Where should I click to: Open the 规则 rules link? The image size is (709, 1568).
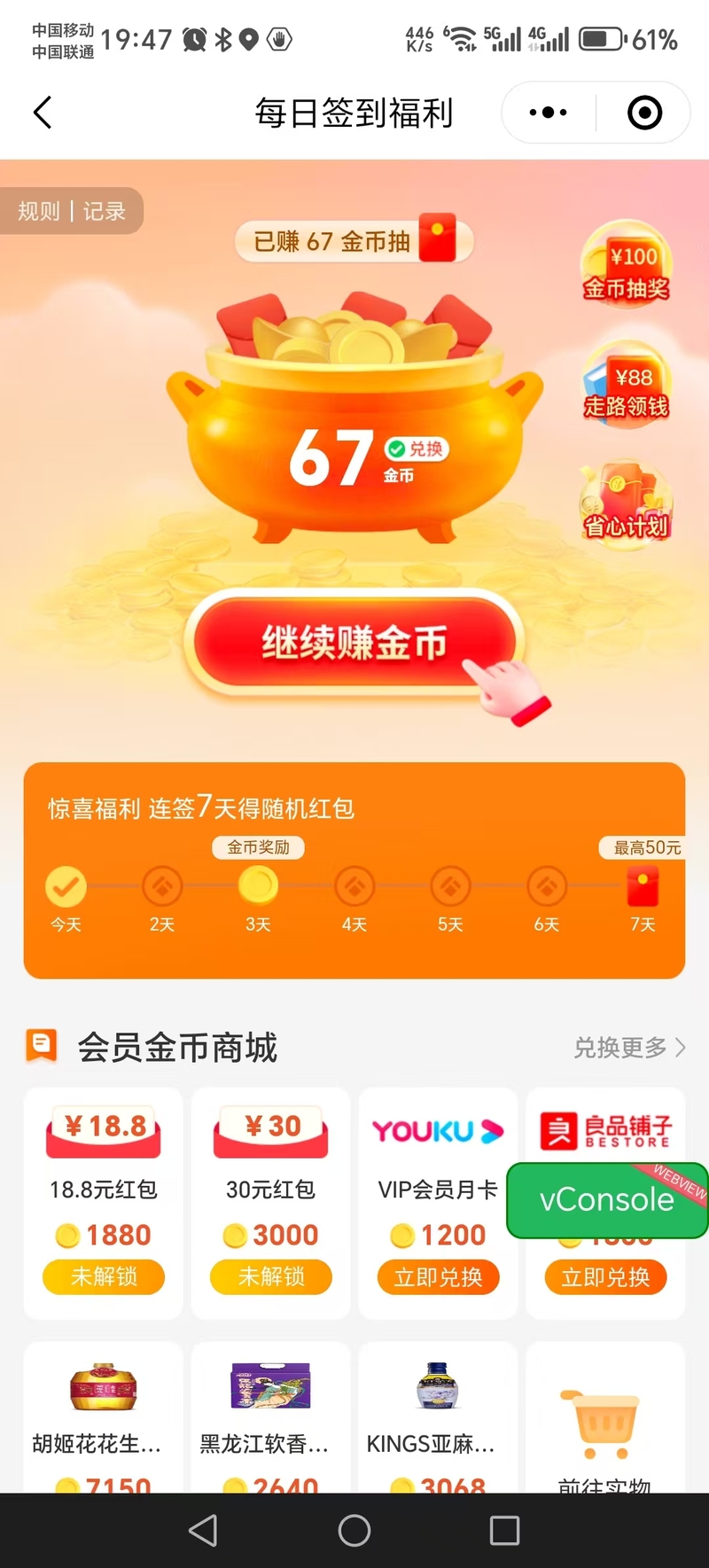click(39, 211)
